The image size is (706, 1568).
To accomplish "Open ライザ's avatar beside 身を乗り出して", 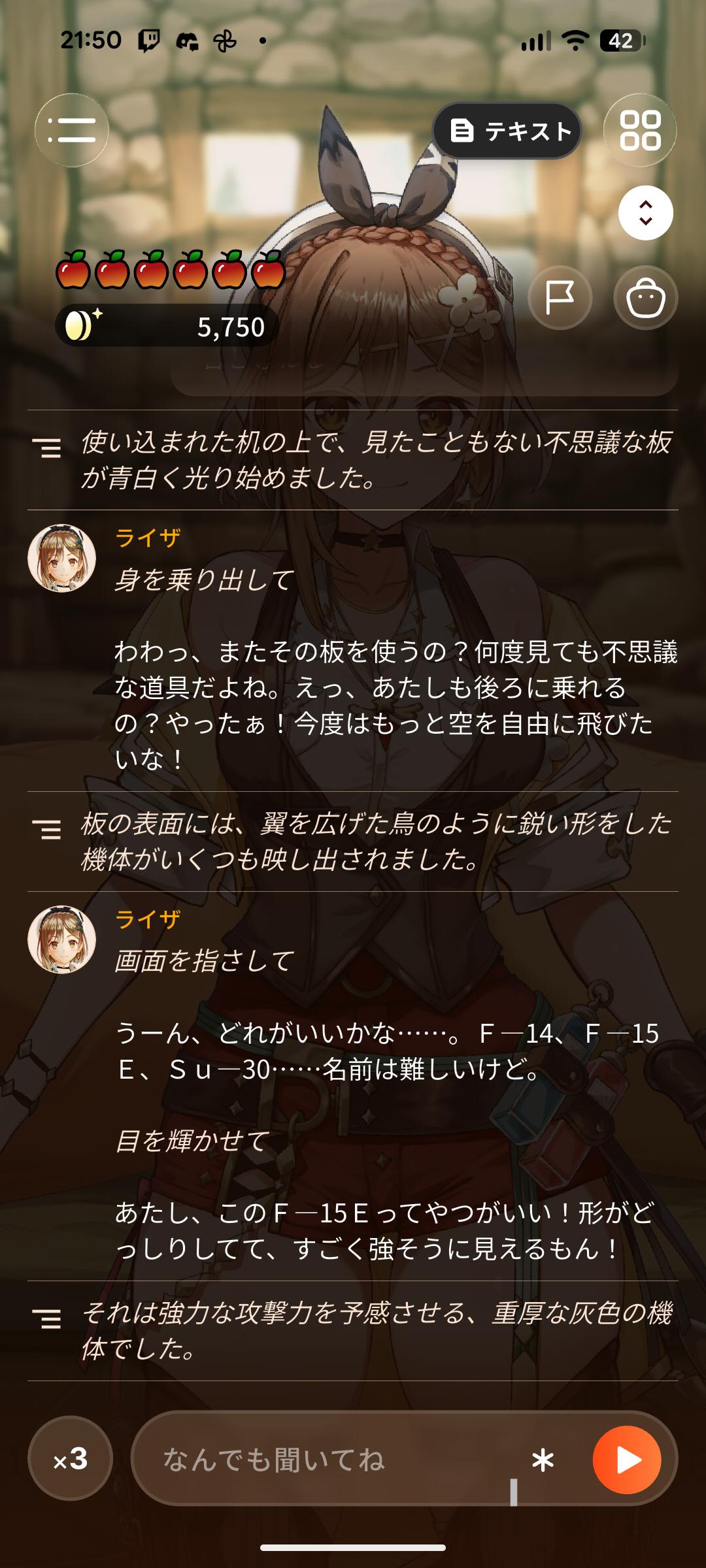I will pyautogui.click(x=61, y=559).
